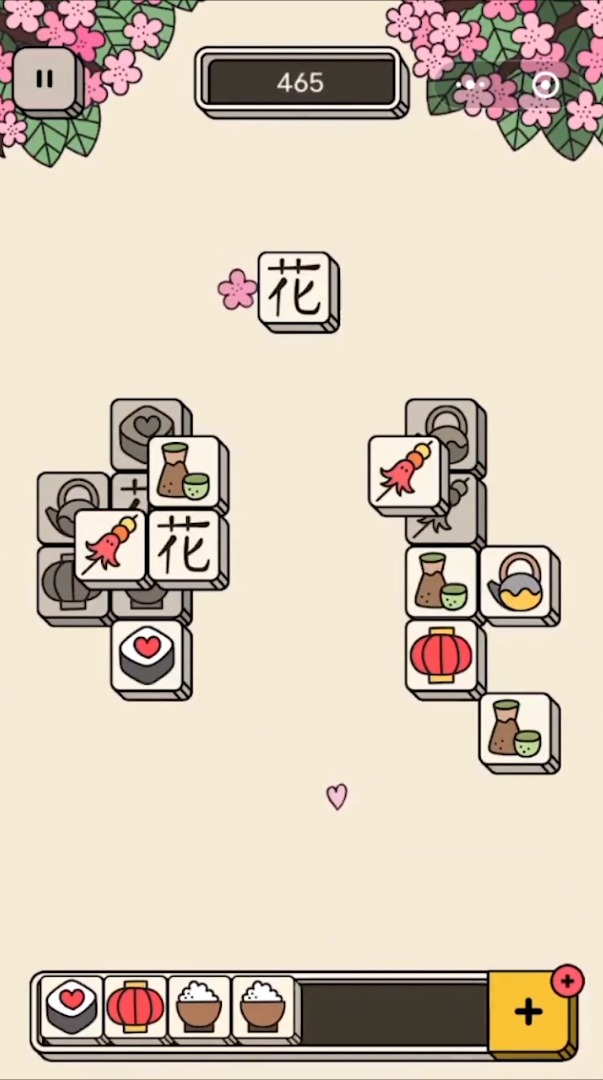Select the yellow teapot tile
The image size is (603, 1080).
pyautogui.click(x=516, y=582)
